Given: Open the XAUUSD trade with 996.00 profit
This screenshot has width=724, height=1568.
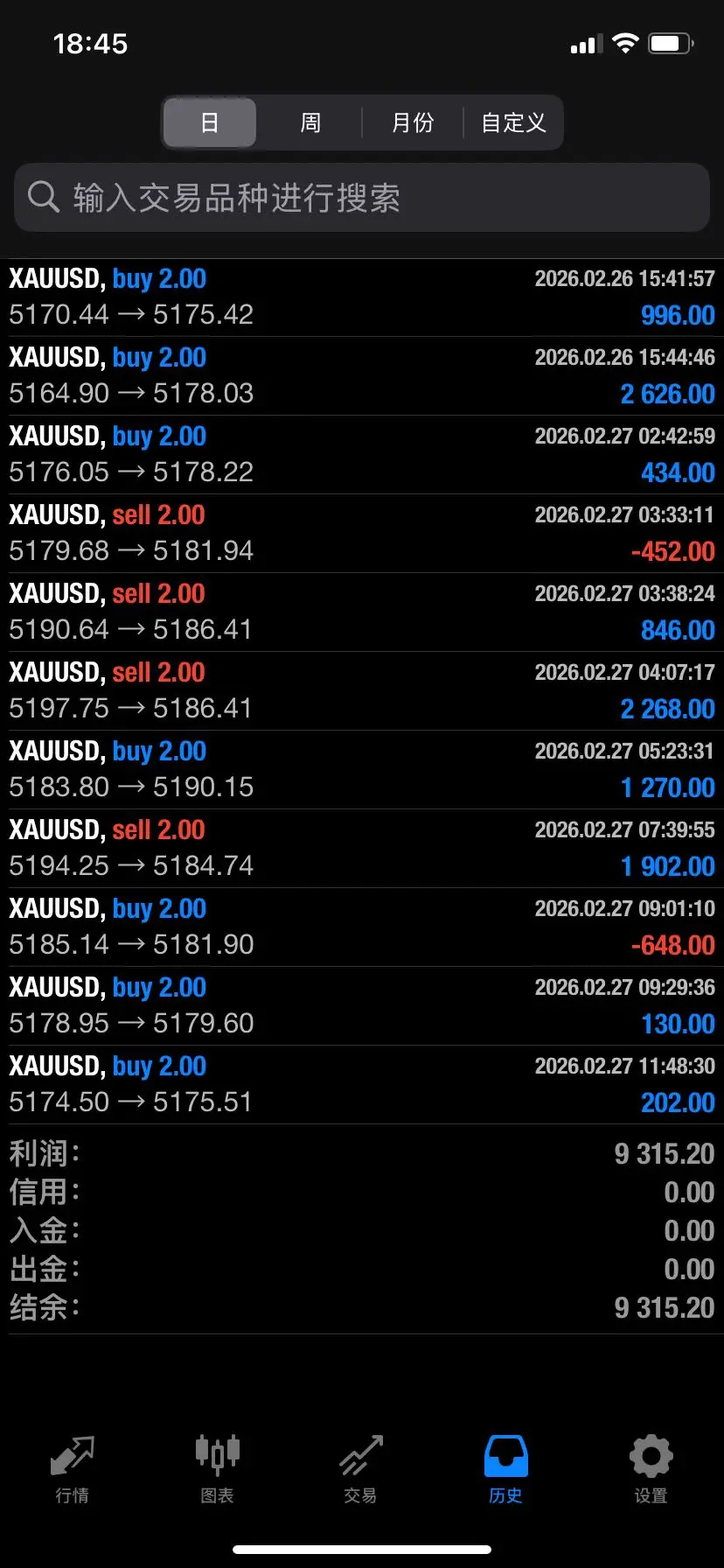Looking at the screenshot, I should coord(362,297).
